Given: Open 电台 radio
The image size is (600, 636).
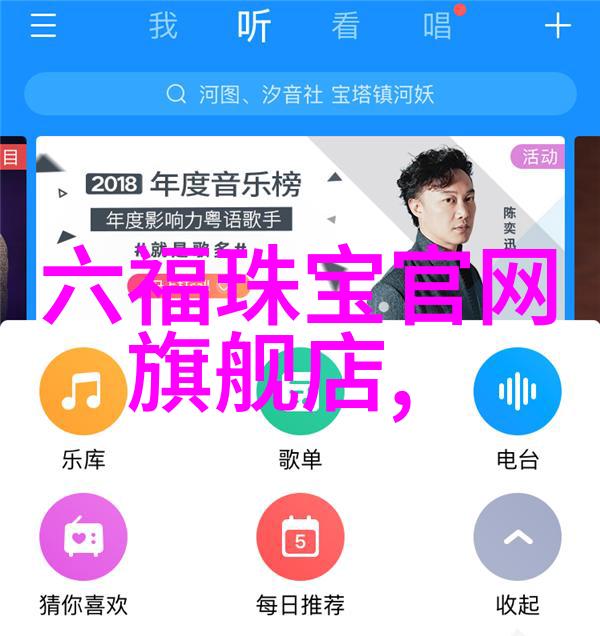Looking at the screenshot, I should pyautogui.click(x=517, y=395).
